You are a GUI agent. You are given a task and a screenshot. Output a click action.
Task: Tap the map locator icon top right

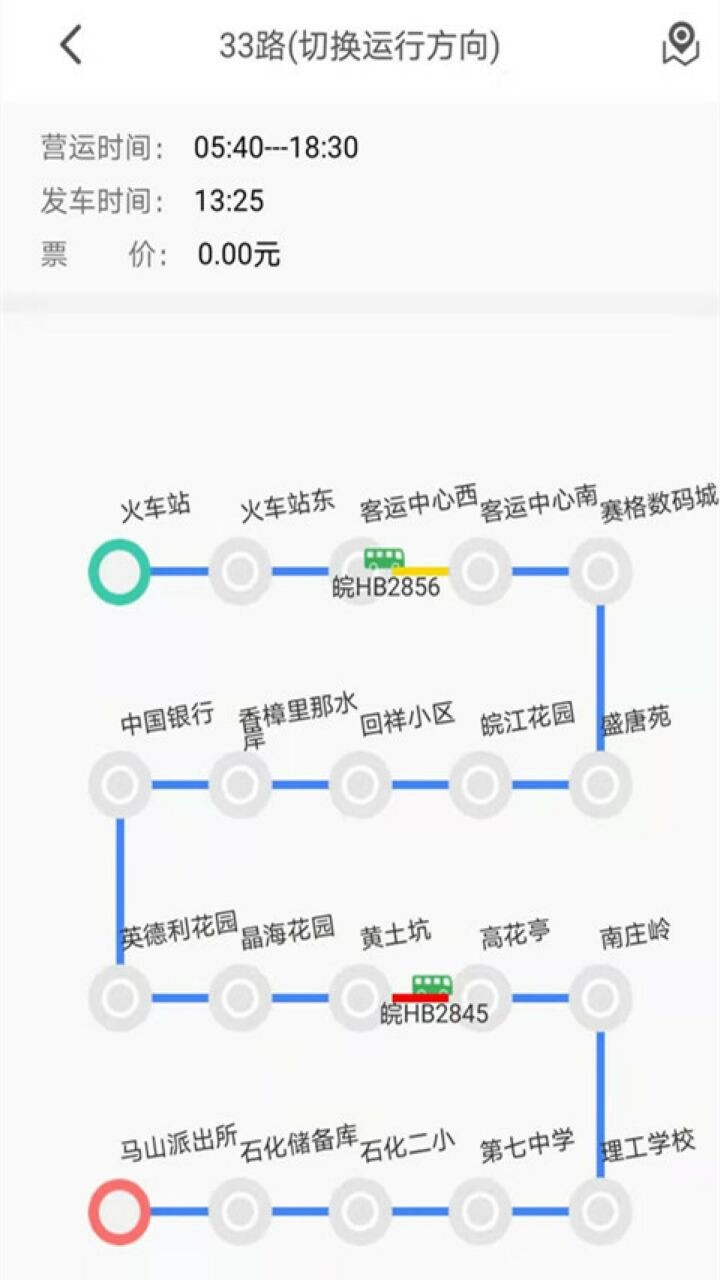pos(683,44)
